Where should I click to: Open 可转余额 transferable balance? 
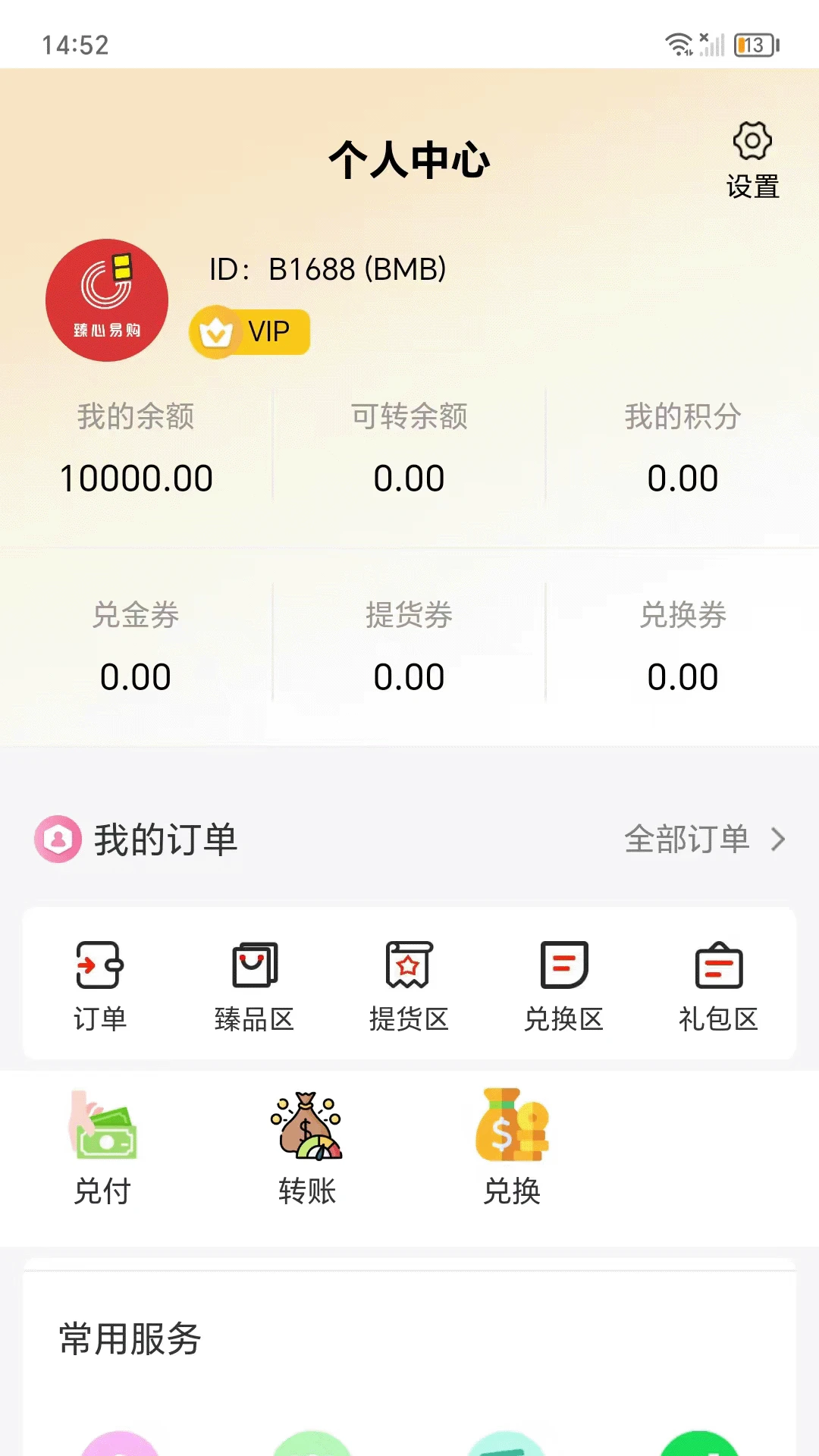click(x=409, y=447)
